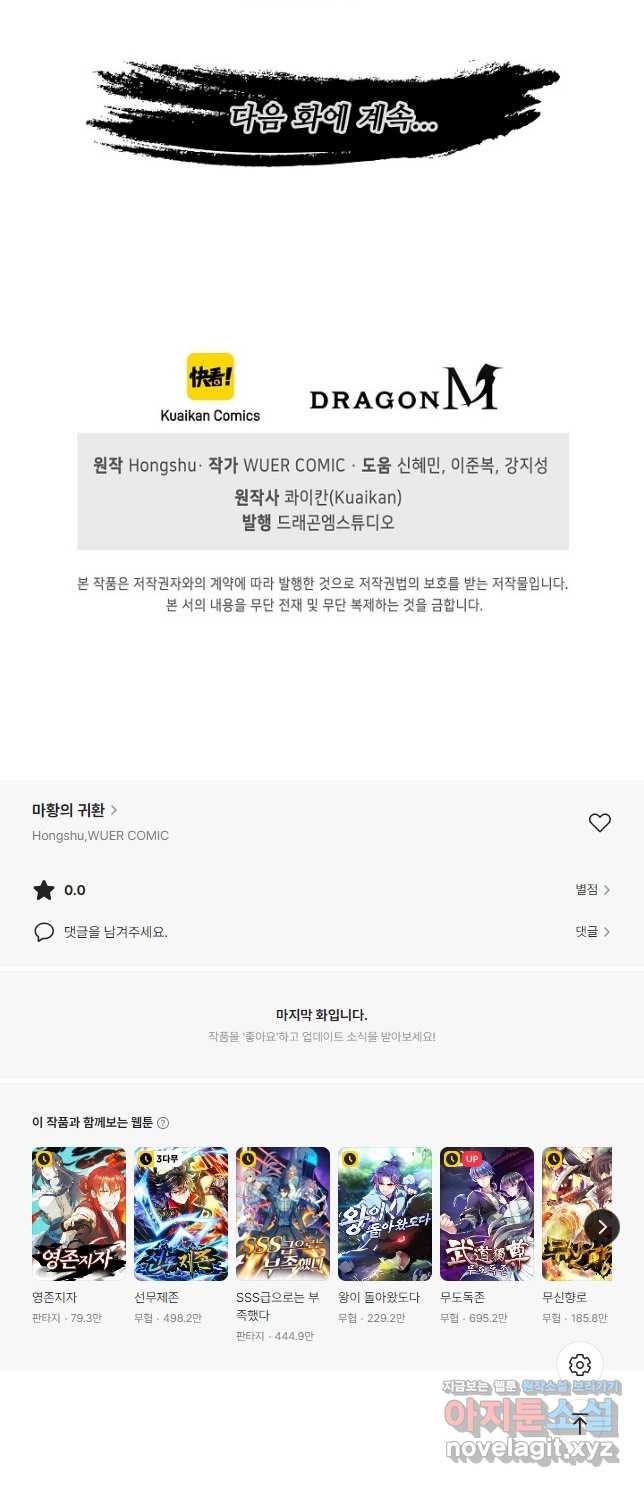Open the 별점 rating page
644x1487 pixels.
click(x=592, y=890)
